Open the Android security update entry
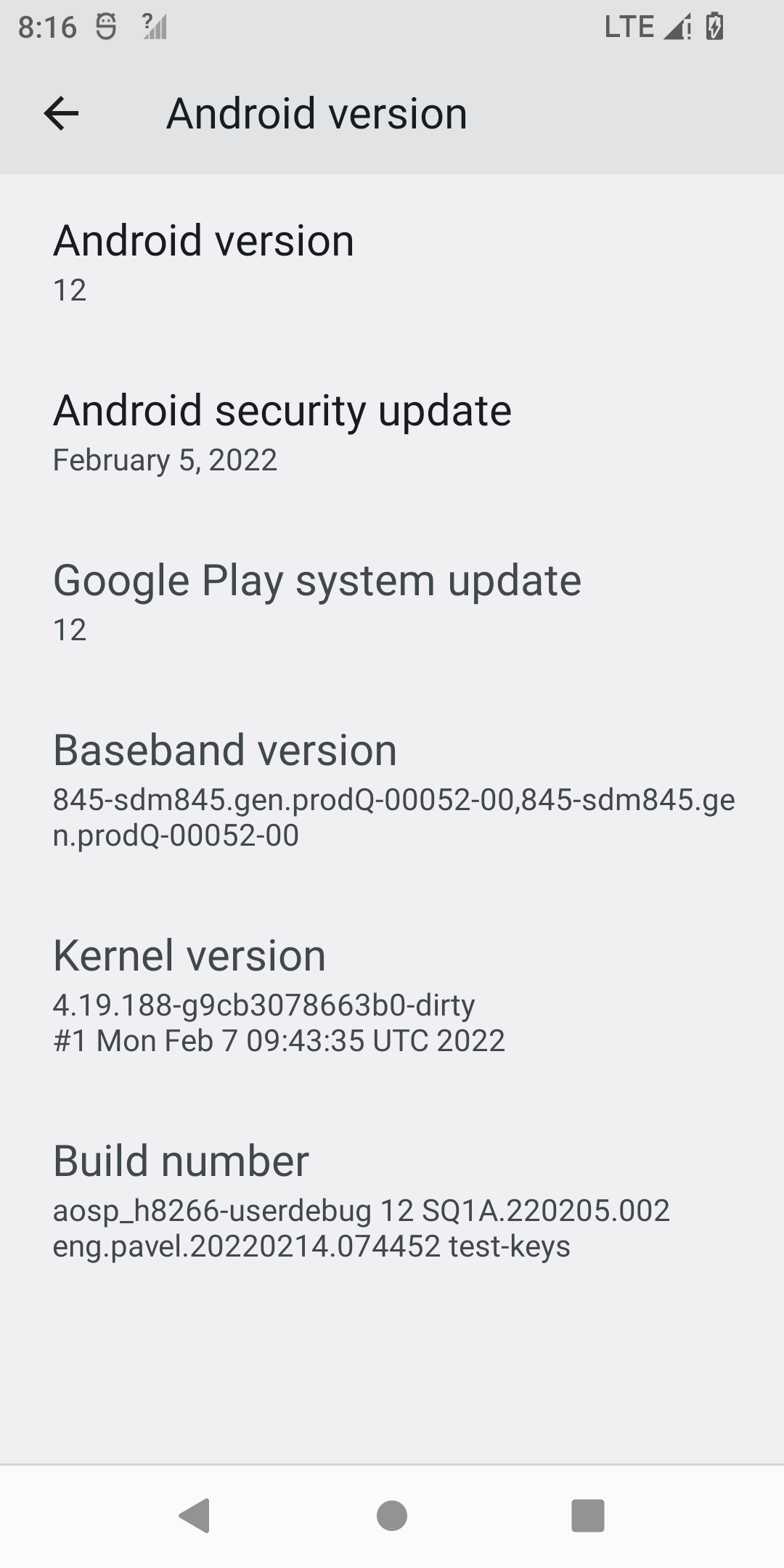 [x=283, y=410]
